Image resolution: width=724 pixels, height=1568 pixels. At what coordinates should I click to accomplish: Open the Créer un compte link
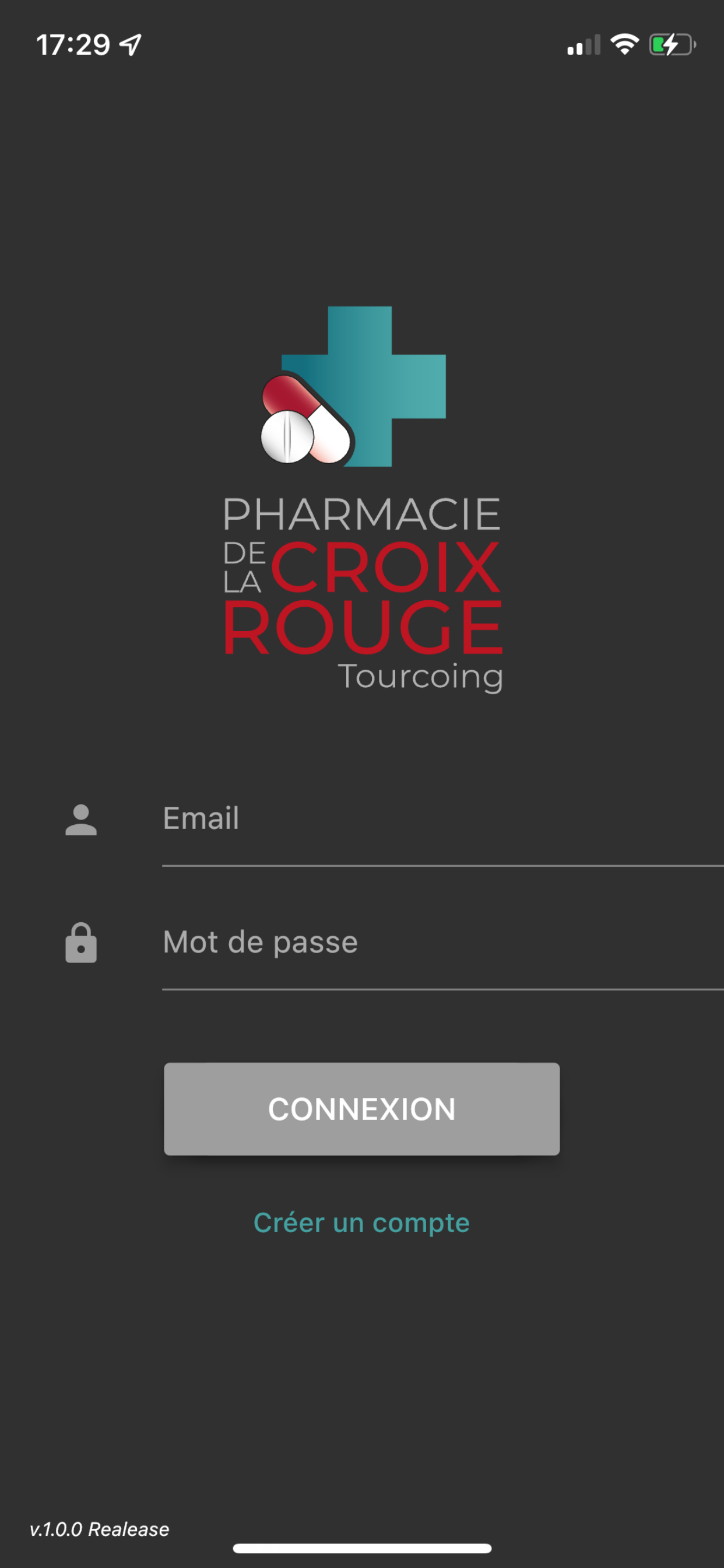click(x=361, y=1222)
